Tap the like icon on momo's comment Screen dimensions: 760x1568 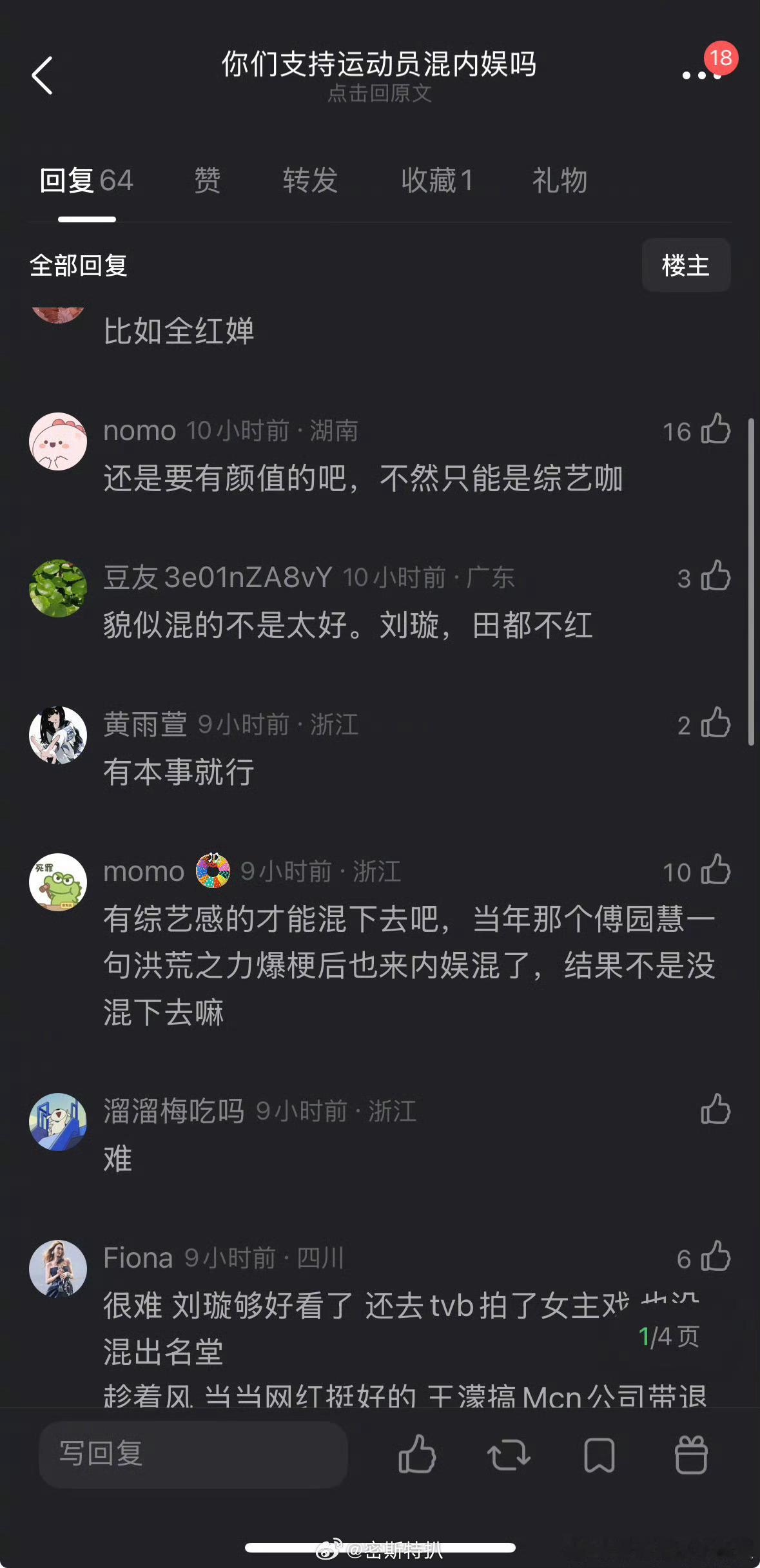[x=714, y=872]
